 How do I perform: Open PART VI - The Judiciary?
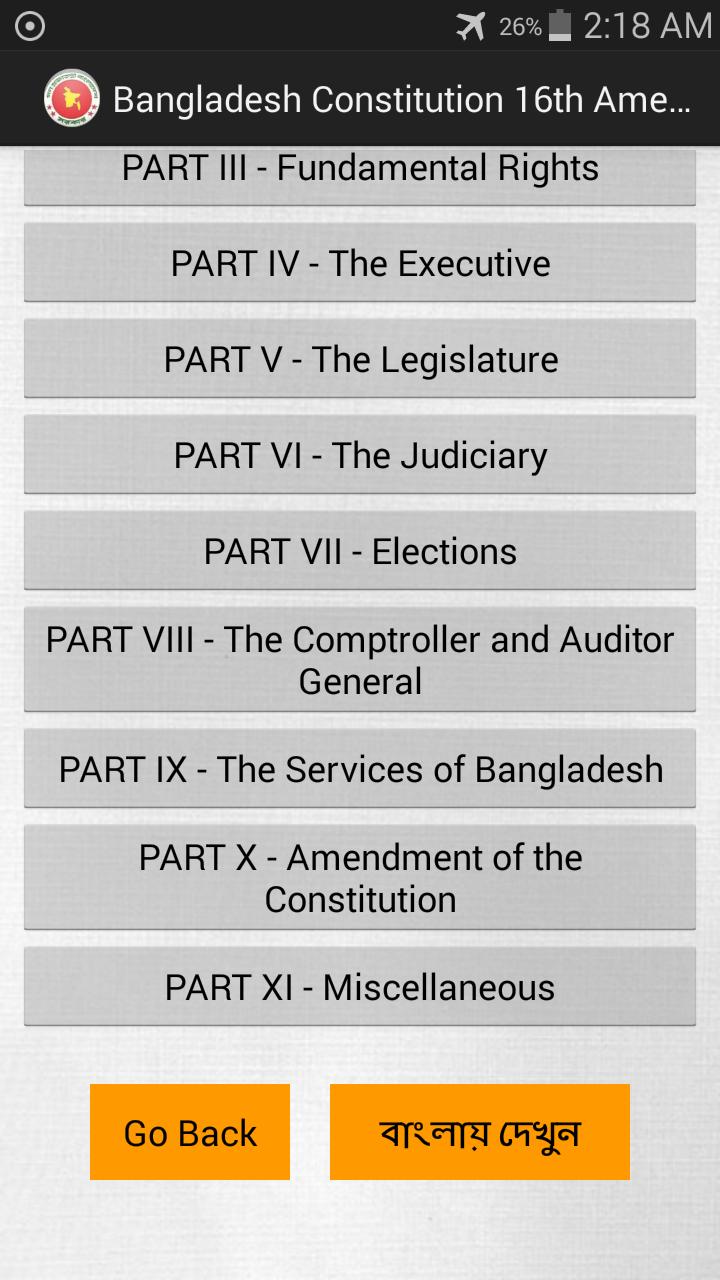[x=360, y=454]
